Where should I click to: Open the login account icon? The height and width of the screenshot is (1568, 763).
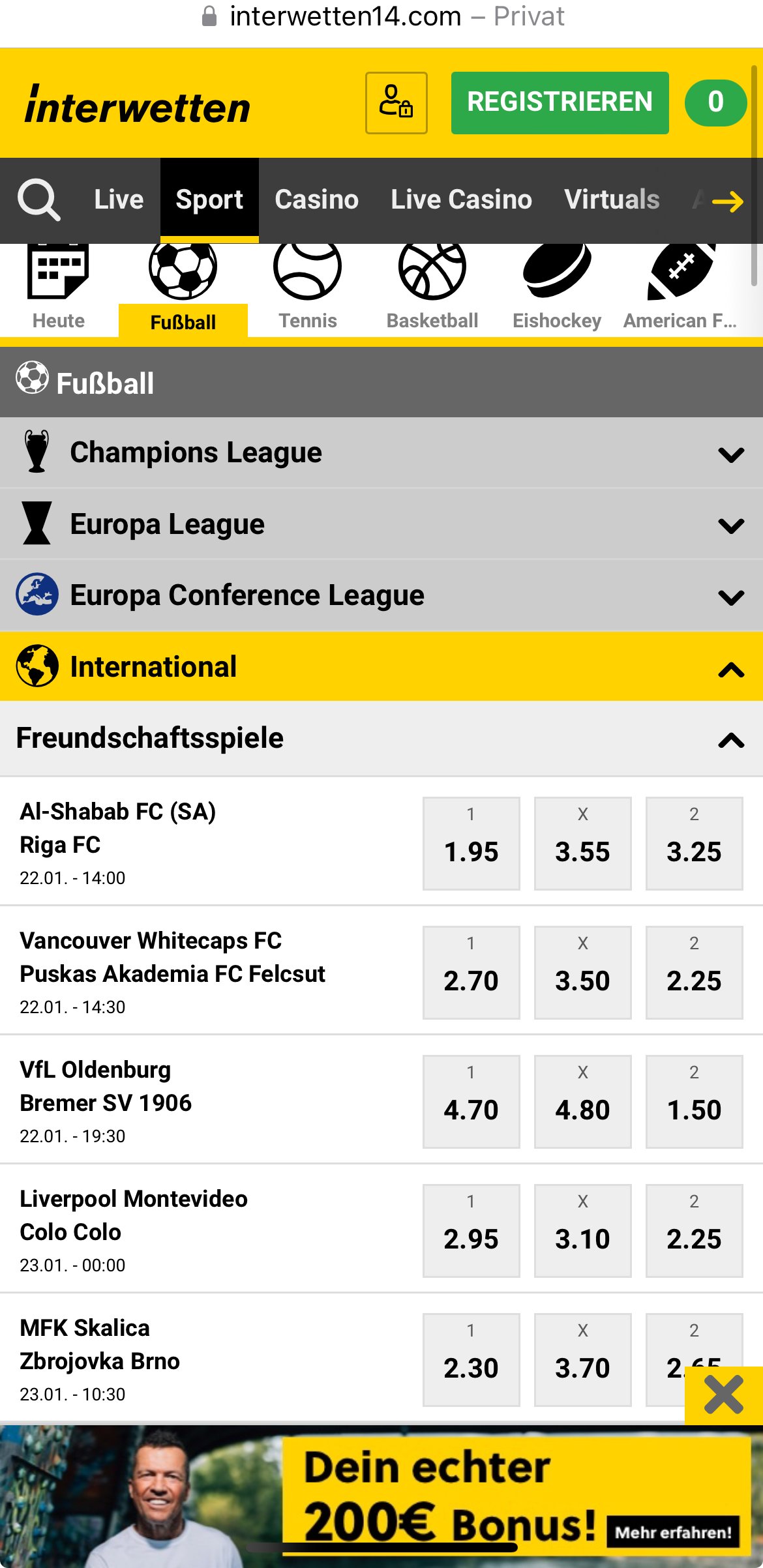pyautogui.click(x=396, y=103)
